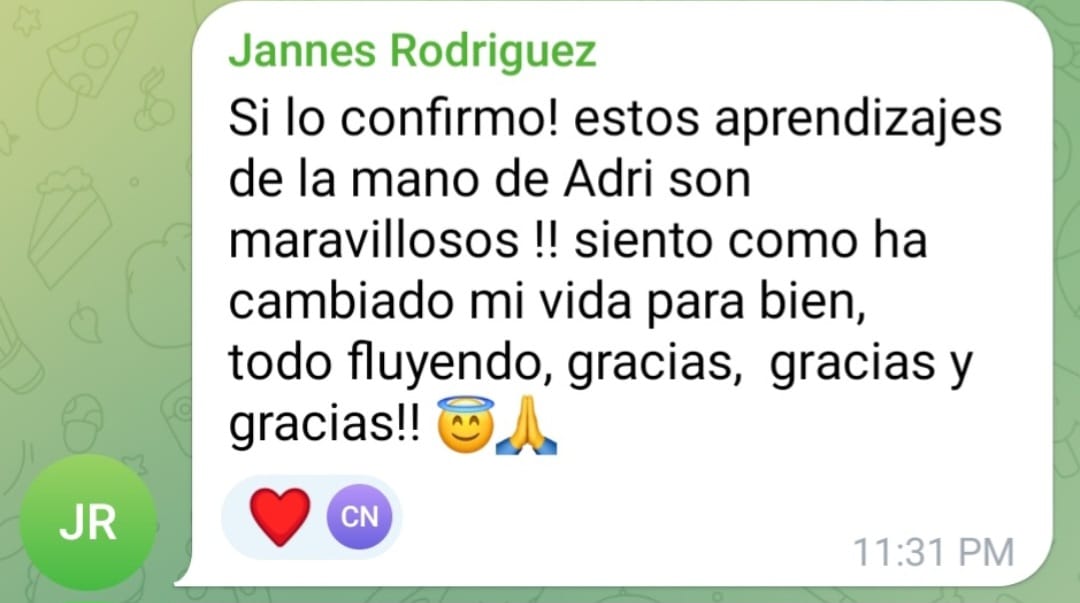Add a heart reaction to the message
Screen dimensions: 1080x603
point(281,517)
